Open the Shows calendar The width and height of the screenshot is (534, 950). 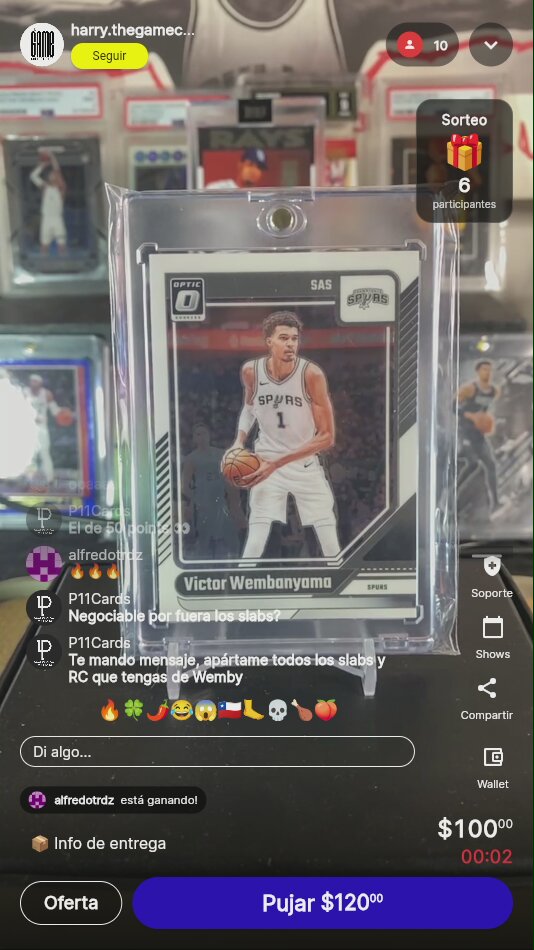(492, 638)
